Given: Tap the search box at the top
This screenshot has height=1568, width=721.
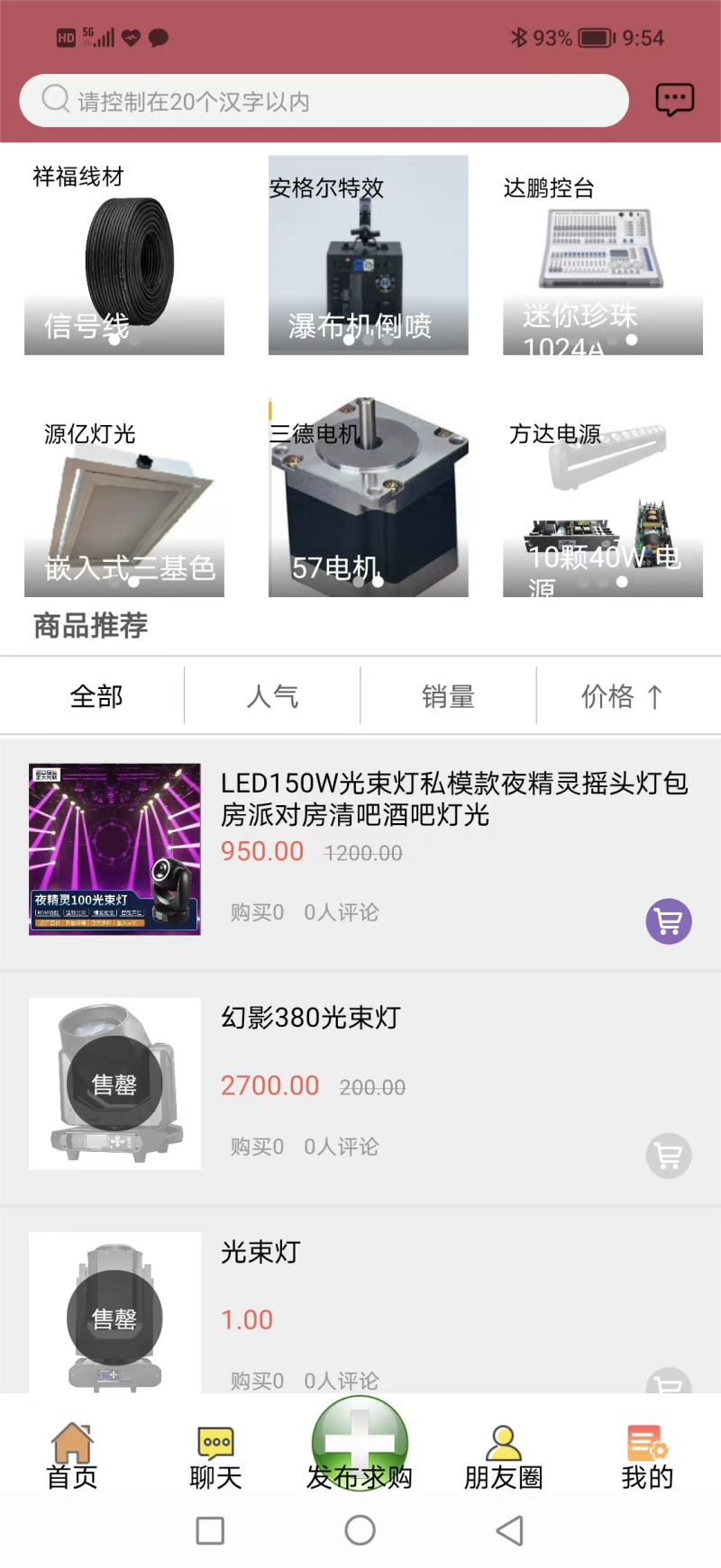Looking at the screenshot, I should (323, 101).
